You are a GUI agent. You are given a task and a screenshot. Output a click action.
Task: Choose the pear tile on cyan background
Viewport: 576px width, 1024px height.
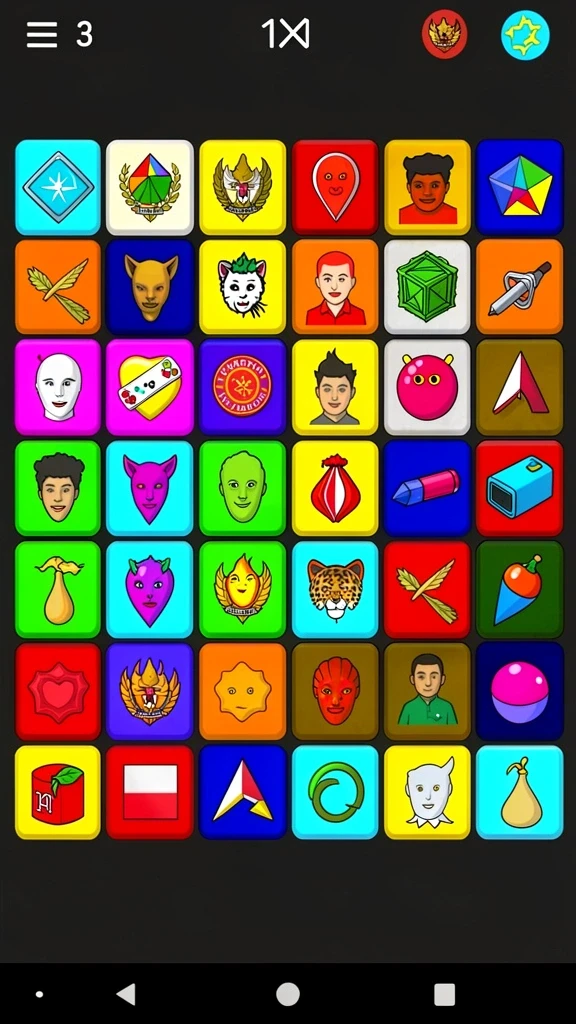tap(520, 792)
